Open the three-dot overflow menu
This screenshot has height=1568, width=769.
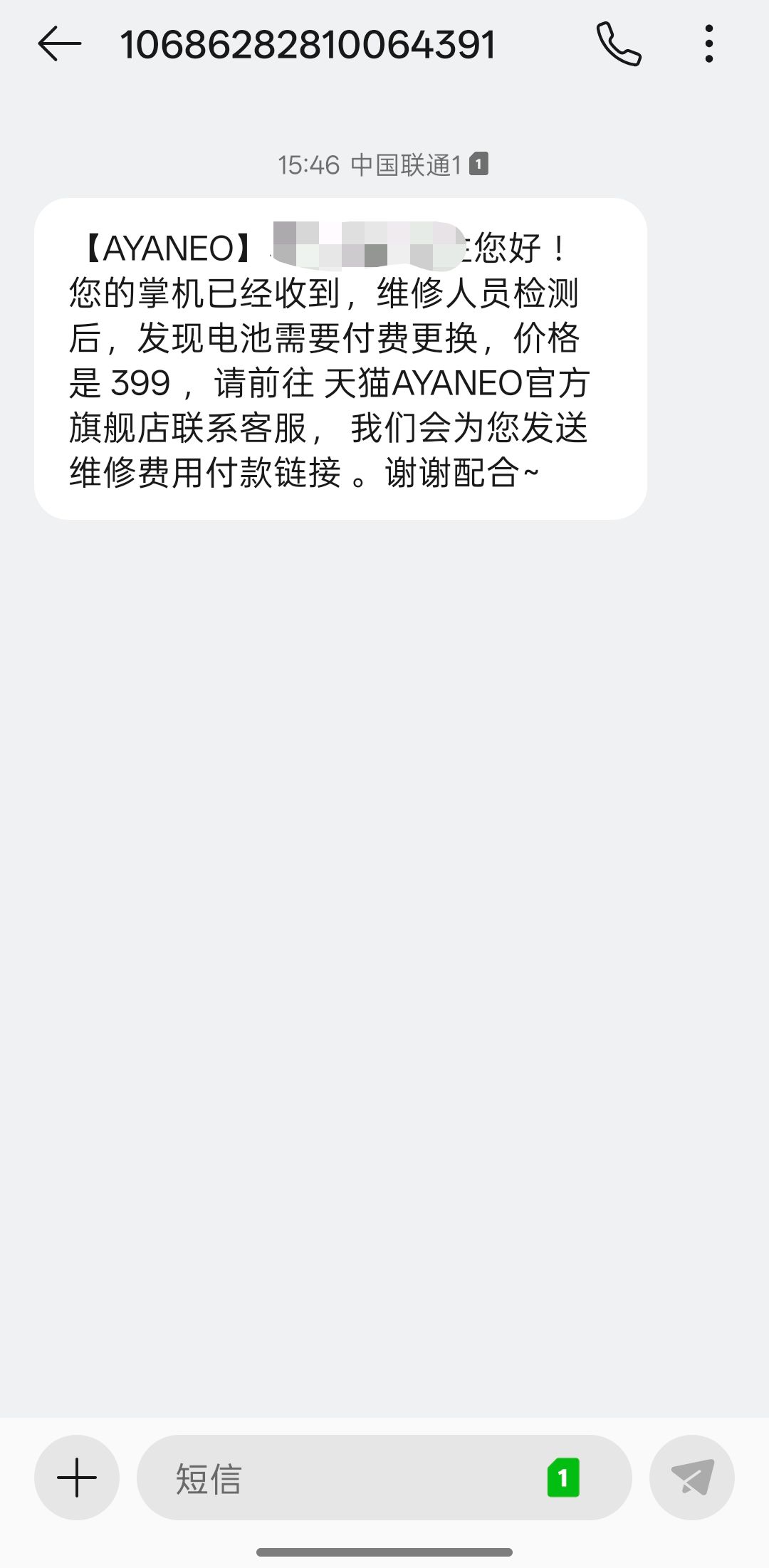pyautogui.click(x=708, y=44)
